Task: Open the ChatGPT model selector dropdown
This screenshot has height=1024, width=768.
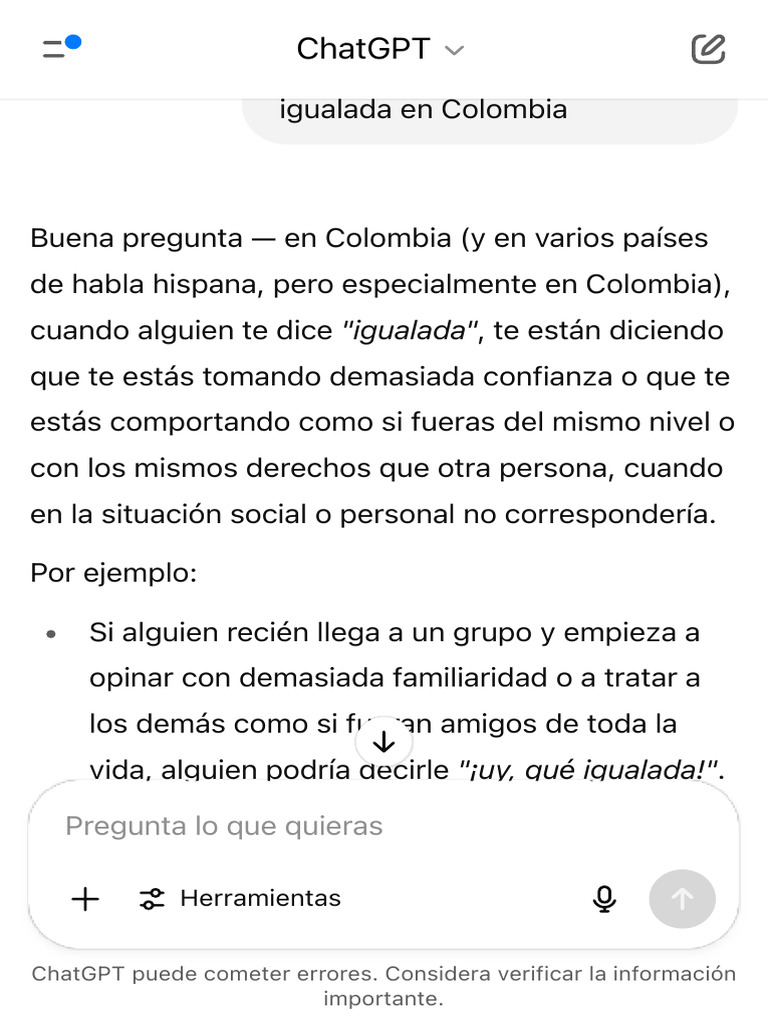Action: pos(380,49)
